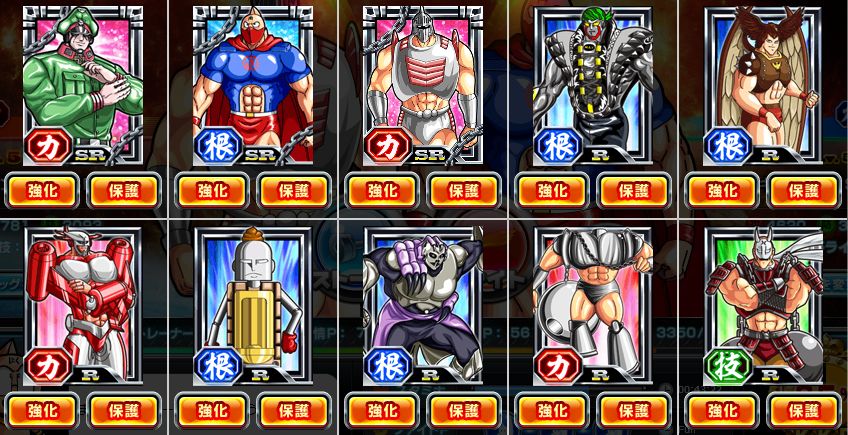Tap 保護 under the red robot card

coord(124,410)
